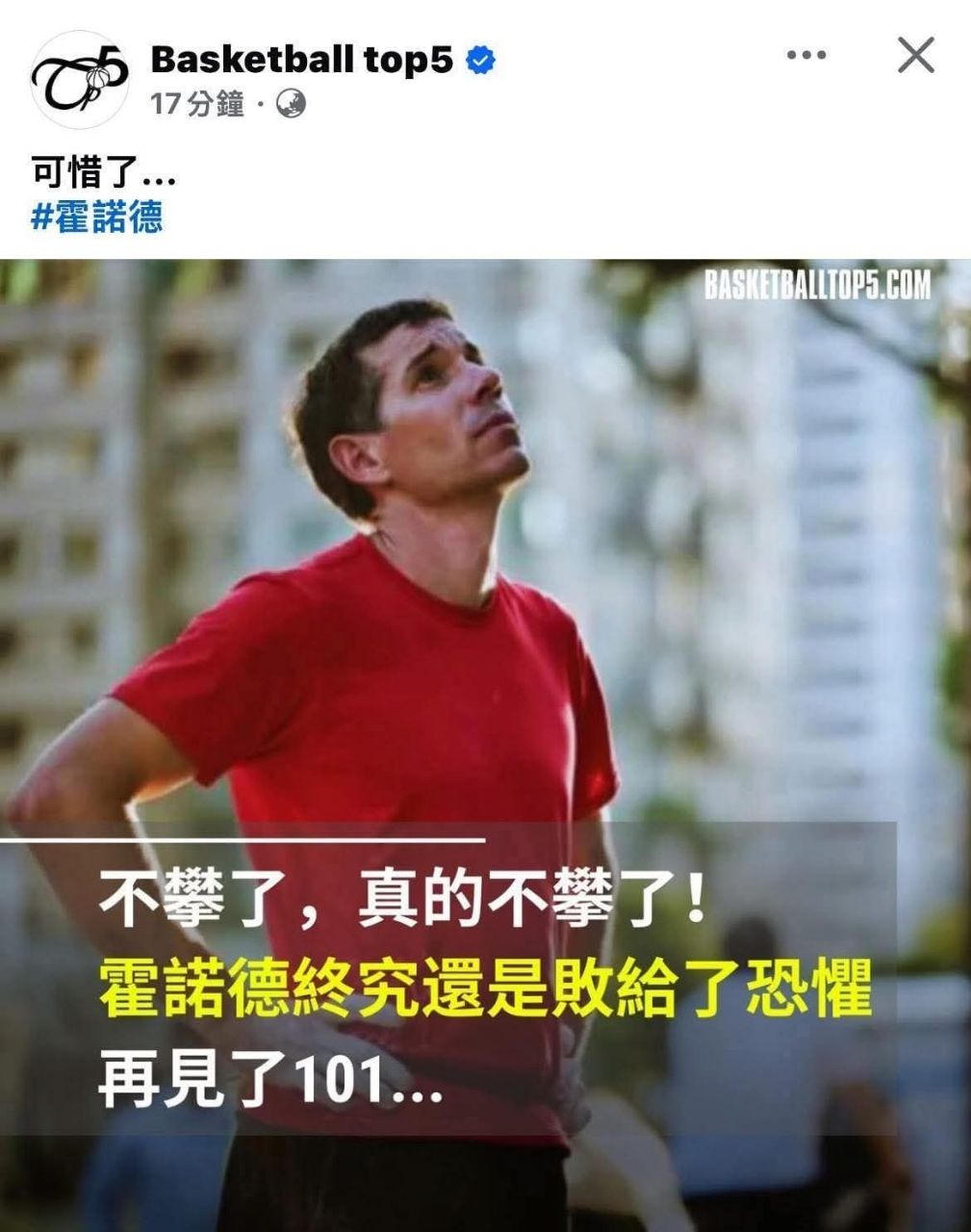Dismiss this post with the X
Viewport: 971px width, 1232px height.
(915, 55)
